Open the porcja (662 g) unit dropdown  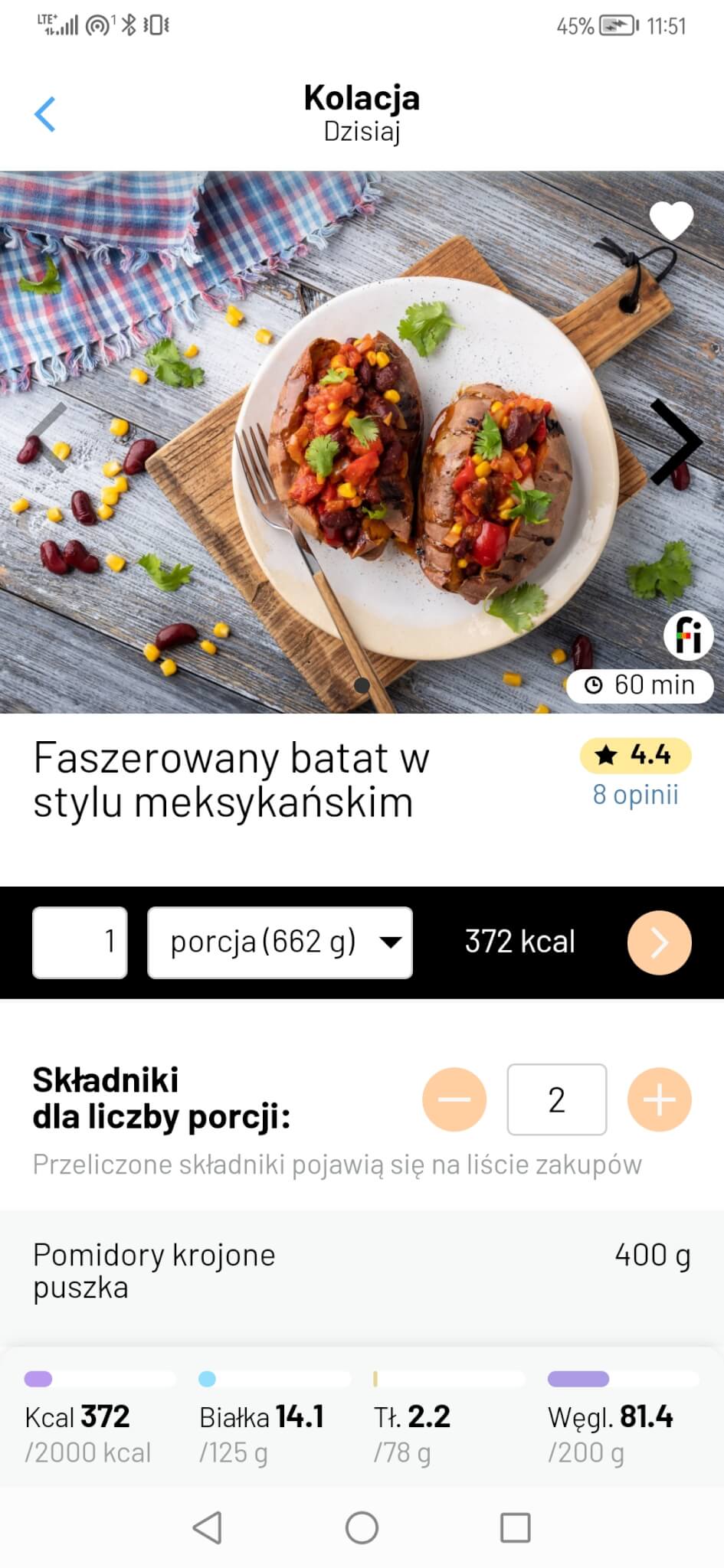coord(280,942)
